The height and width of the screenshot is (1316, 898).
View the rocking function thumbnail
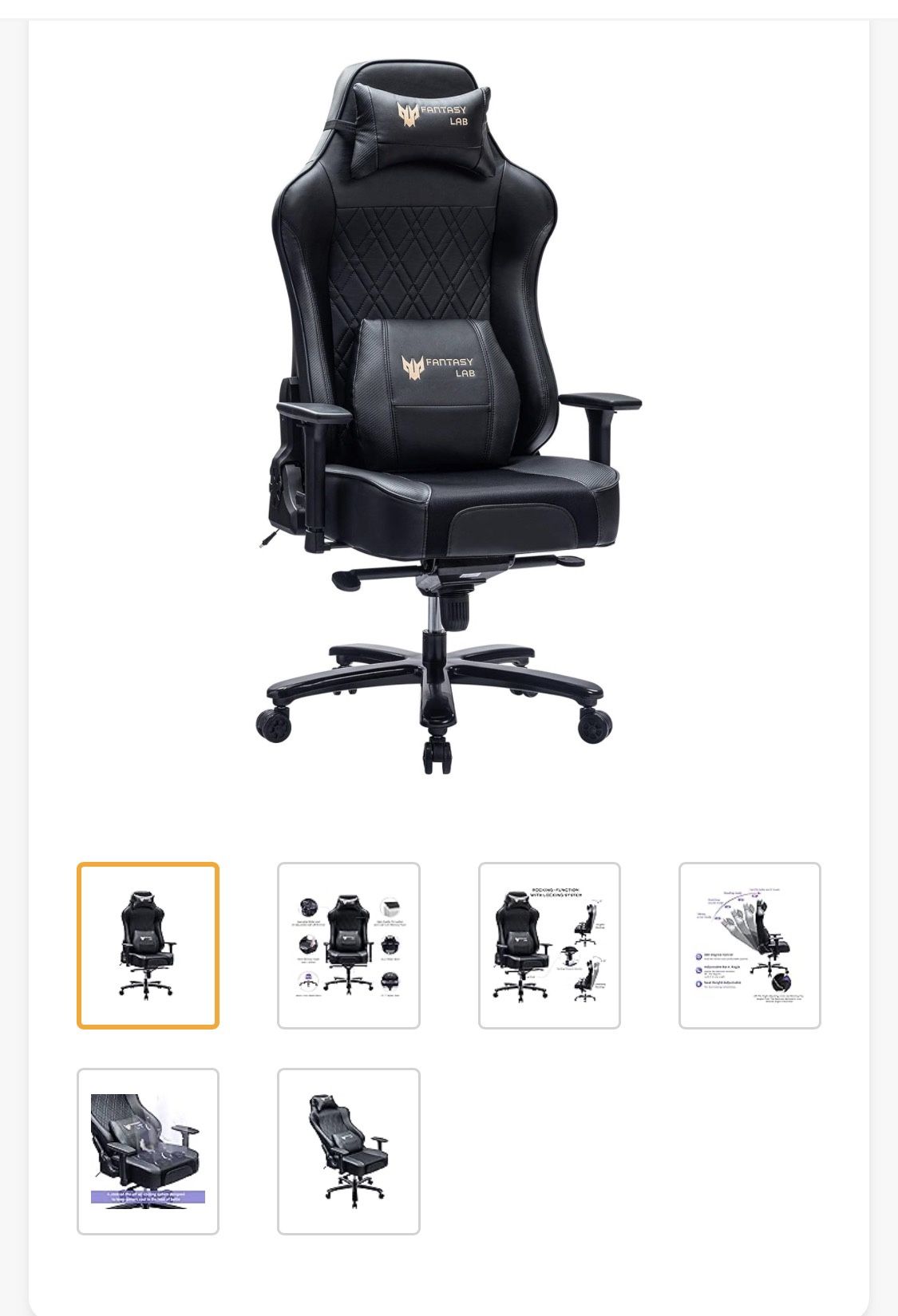pyautogui.click(x=549, y=945)
